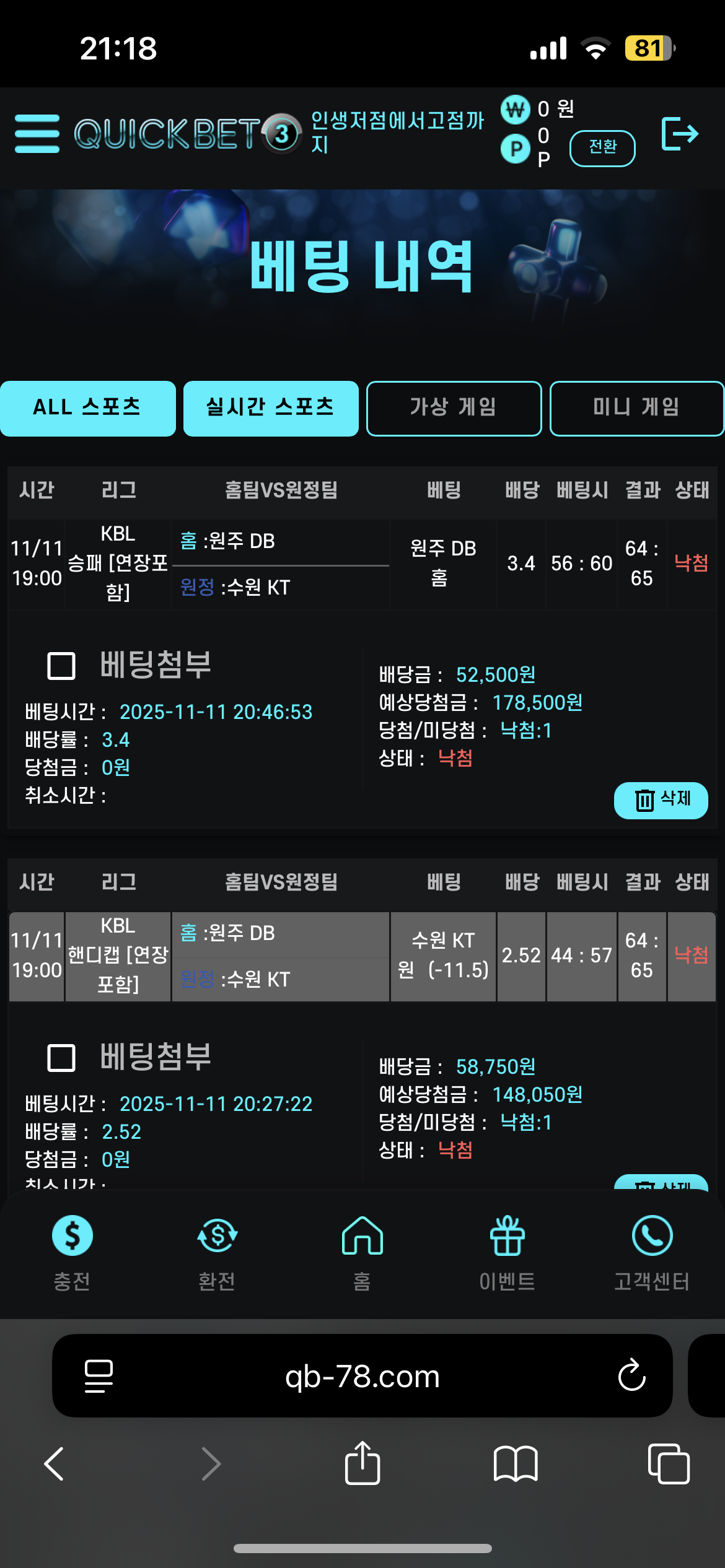Tap the 전환 point conversion button
The height and width of the screenshot is (1568, 725).
tap(602, 148)
